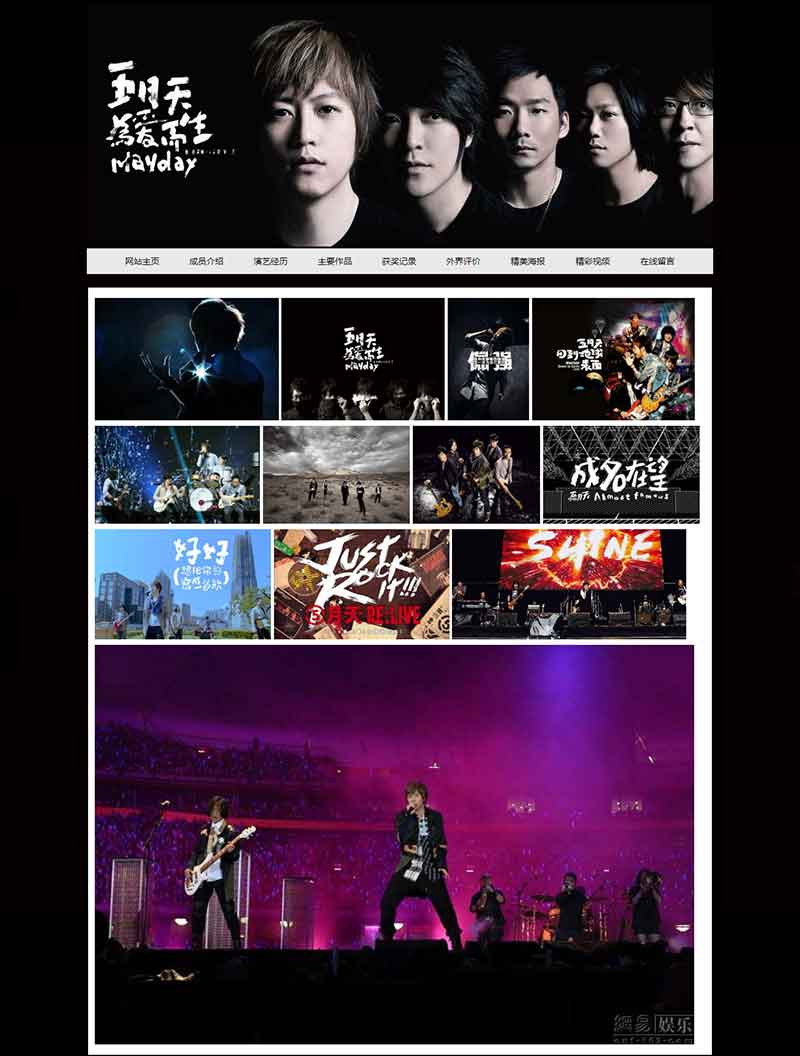Open the singer silhouette spotlight thumbnail
The image size is (800, 1056).
[187, 359]
